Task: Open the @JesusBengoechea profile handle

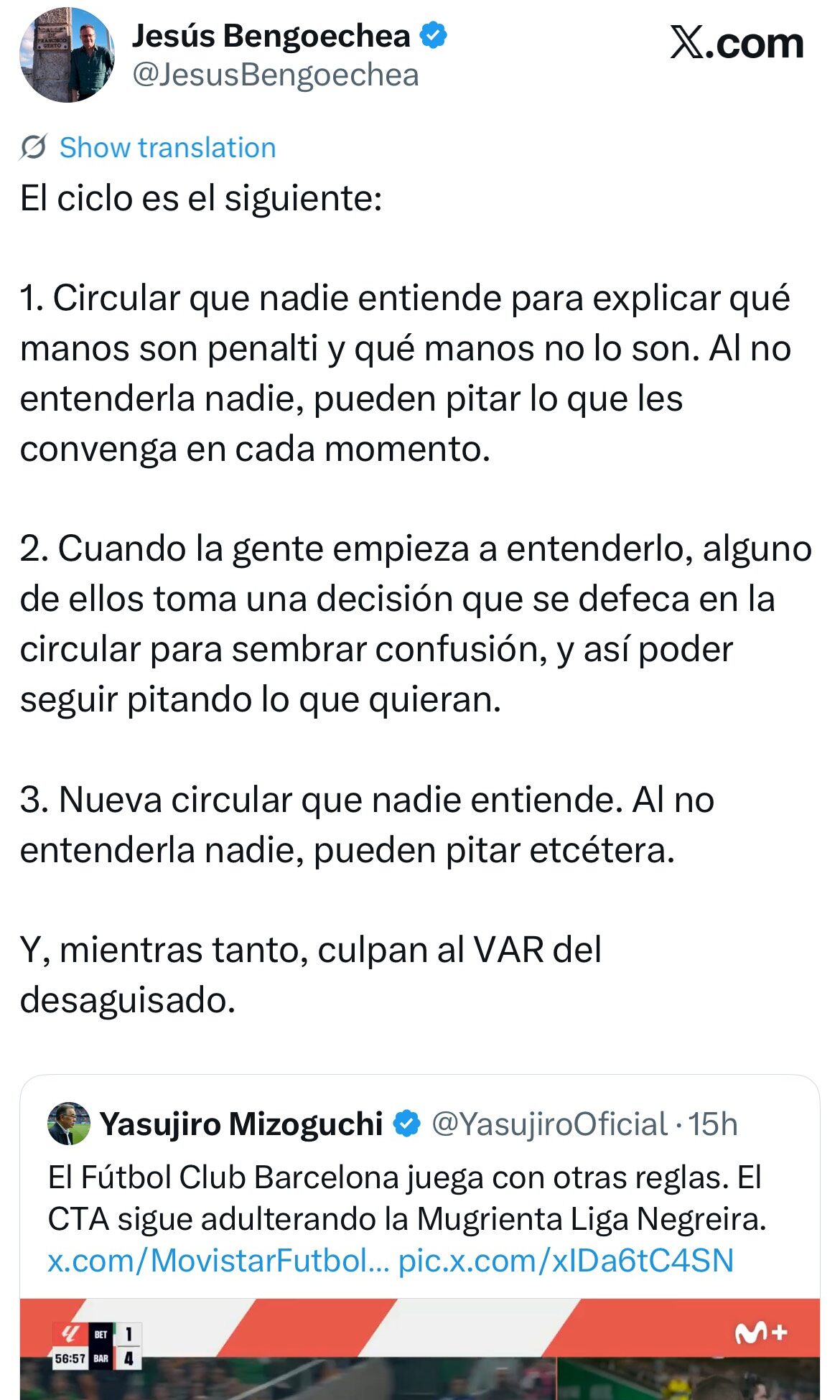Action: point(275,75)
